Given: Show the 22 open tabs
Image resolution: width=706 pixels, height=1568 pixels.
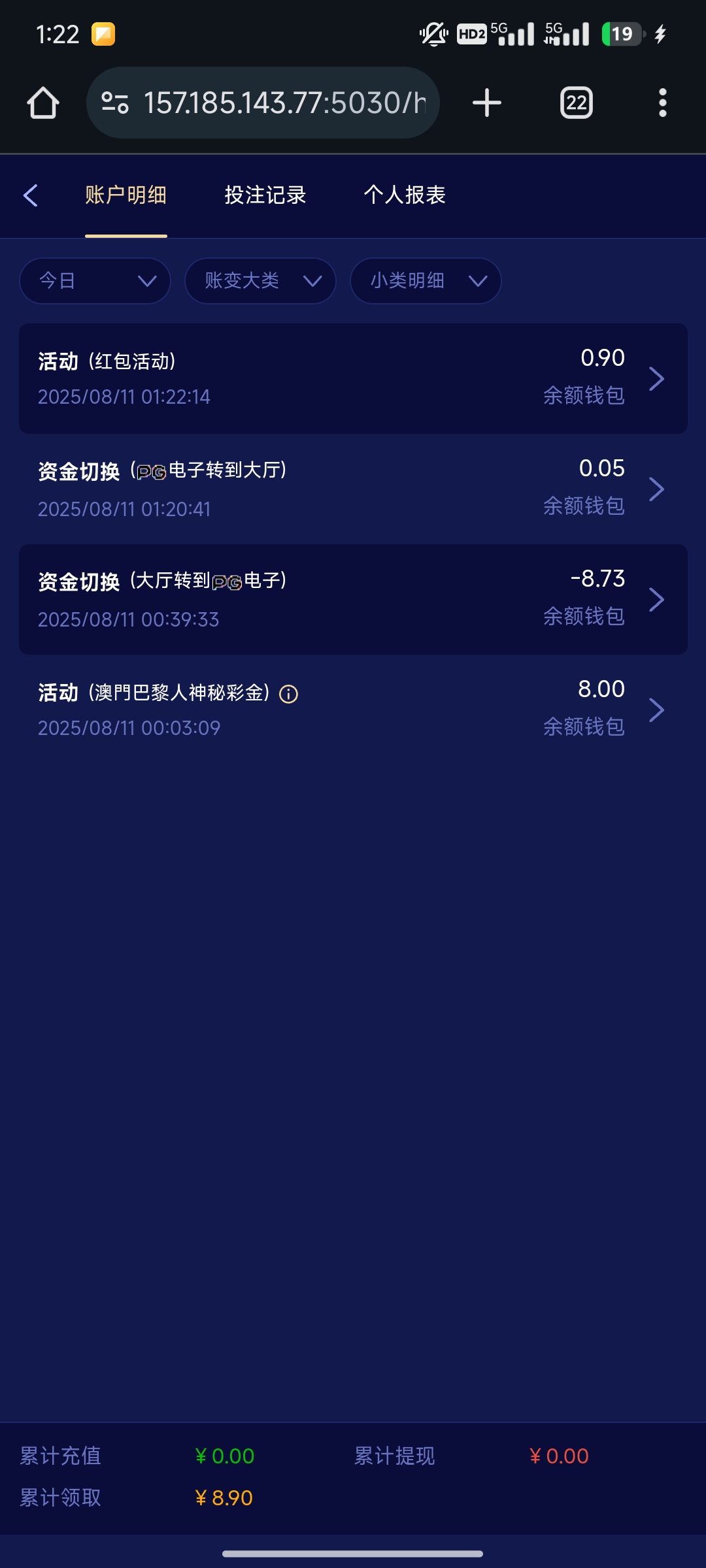Looking at the screenshot, I should pyautogui.click(x=577, y=103).
